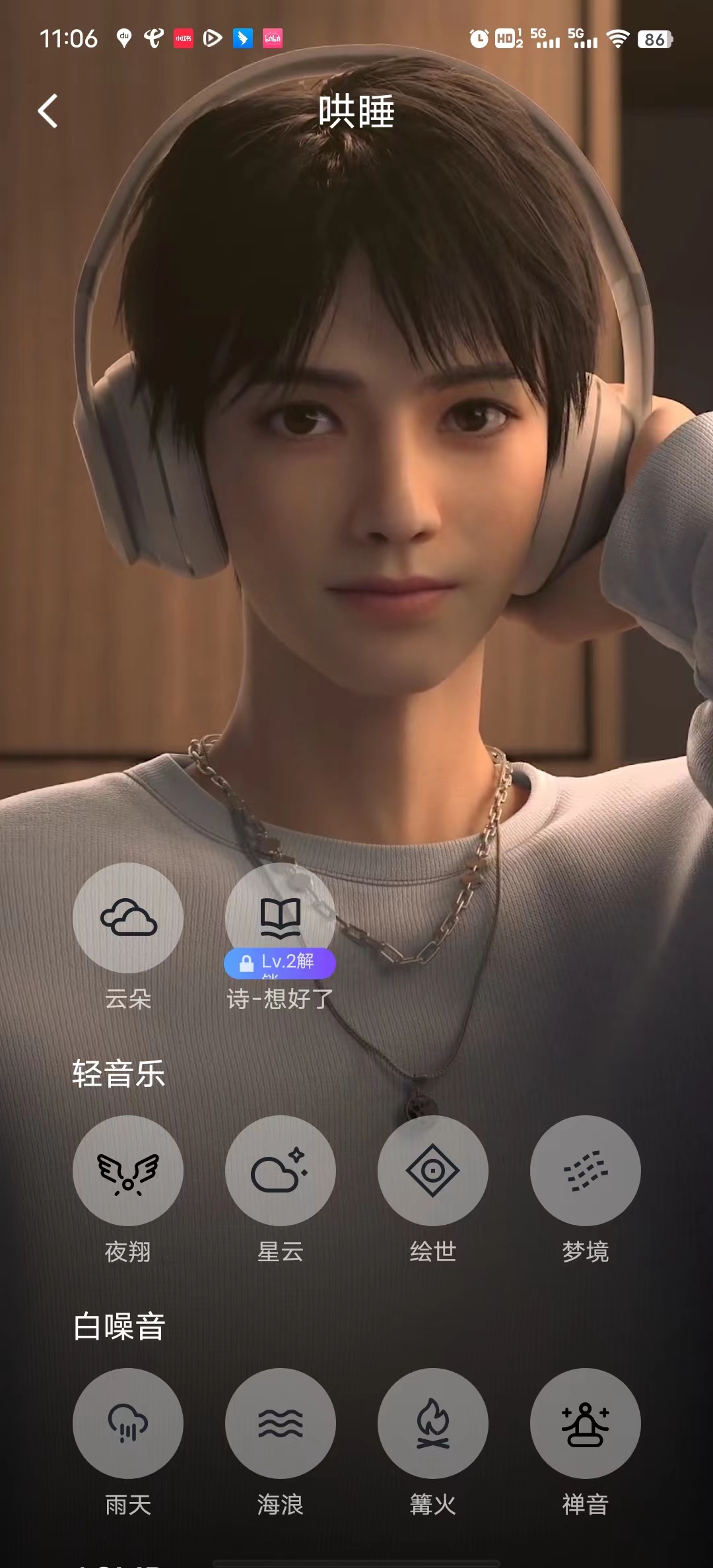
Task: Open the locked 诗-想好了 item
Action: click(x=280, y=918)
